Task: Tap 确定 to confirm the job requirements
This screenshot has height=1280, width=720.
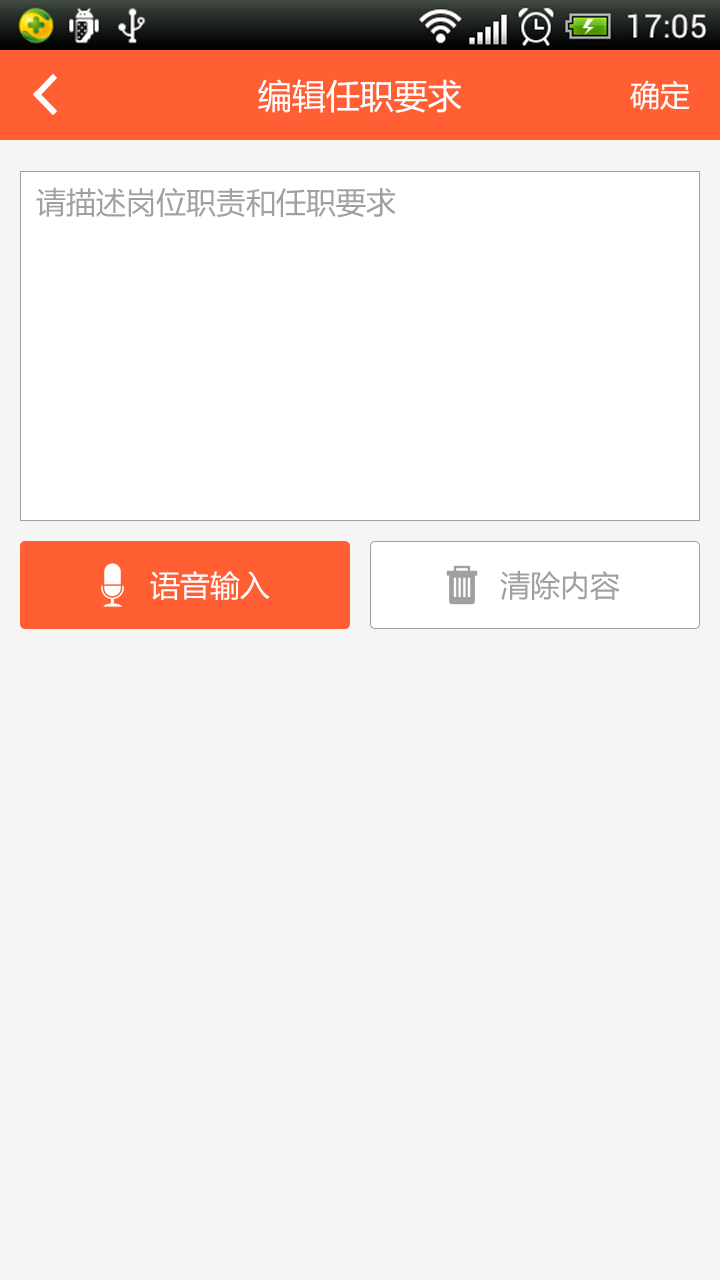Action: (658, 94)
